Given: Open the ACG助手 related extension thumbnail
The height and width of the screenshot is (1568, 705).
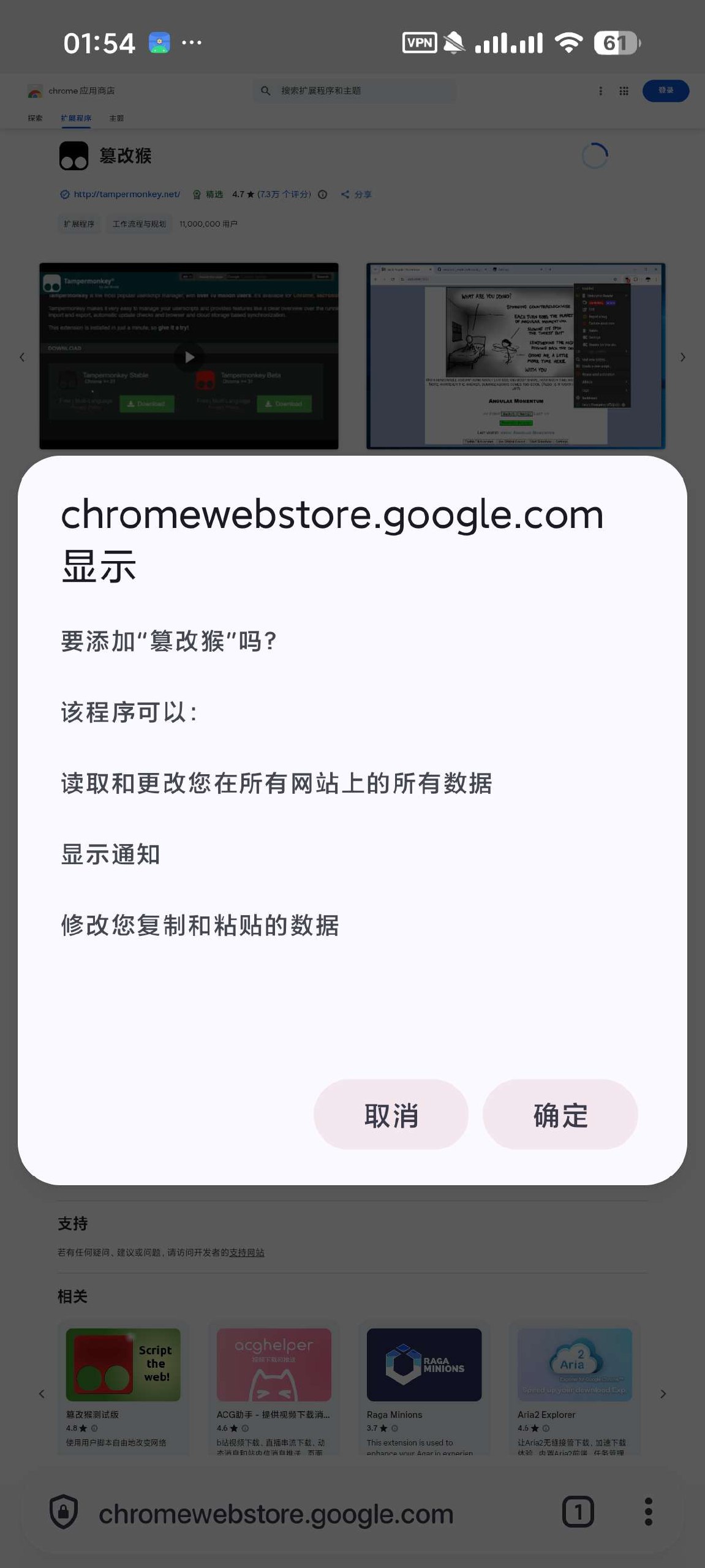Looking at the screenshot, I should click(274, 1363).
